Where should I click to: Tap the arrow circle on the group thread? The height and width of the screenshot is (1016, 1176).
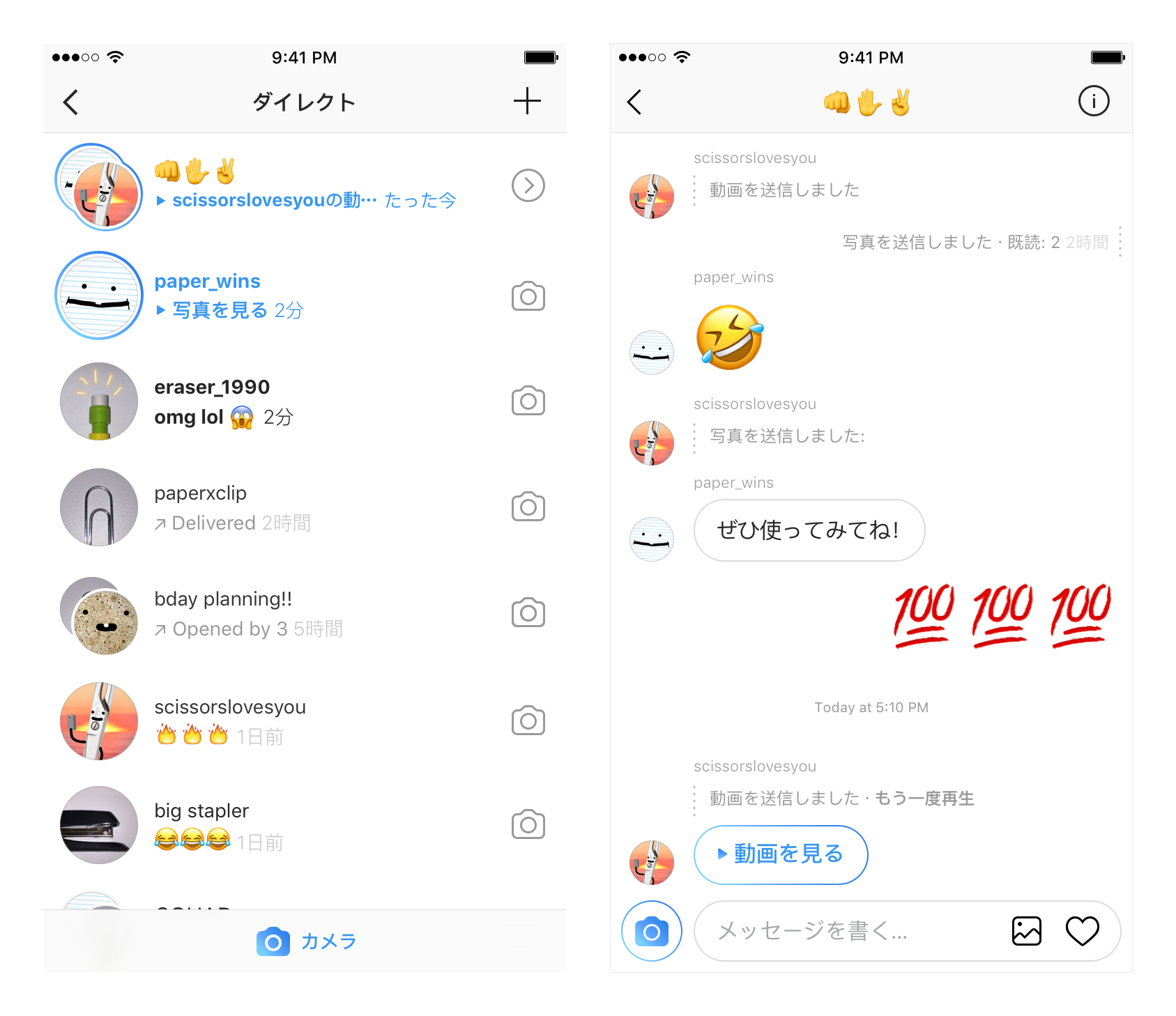pos(528,185)
